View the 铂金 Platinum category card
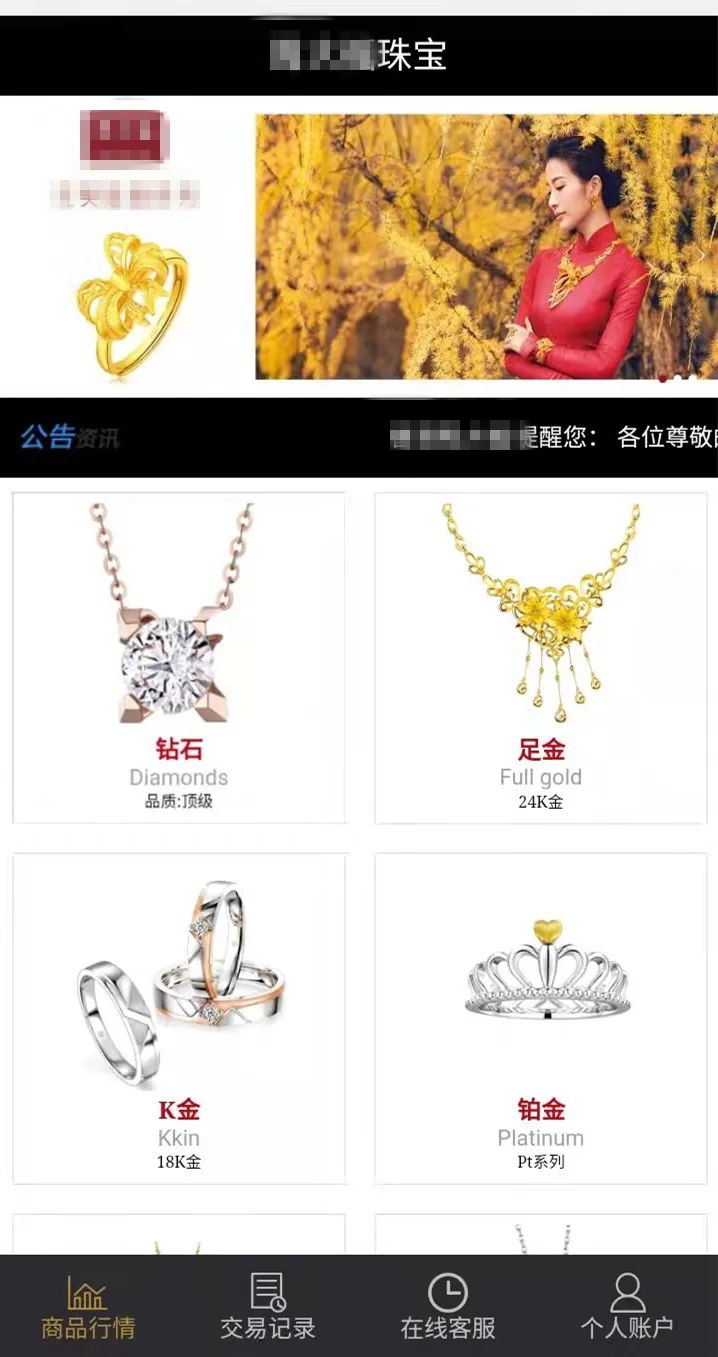 (x=541, y=1018)
